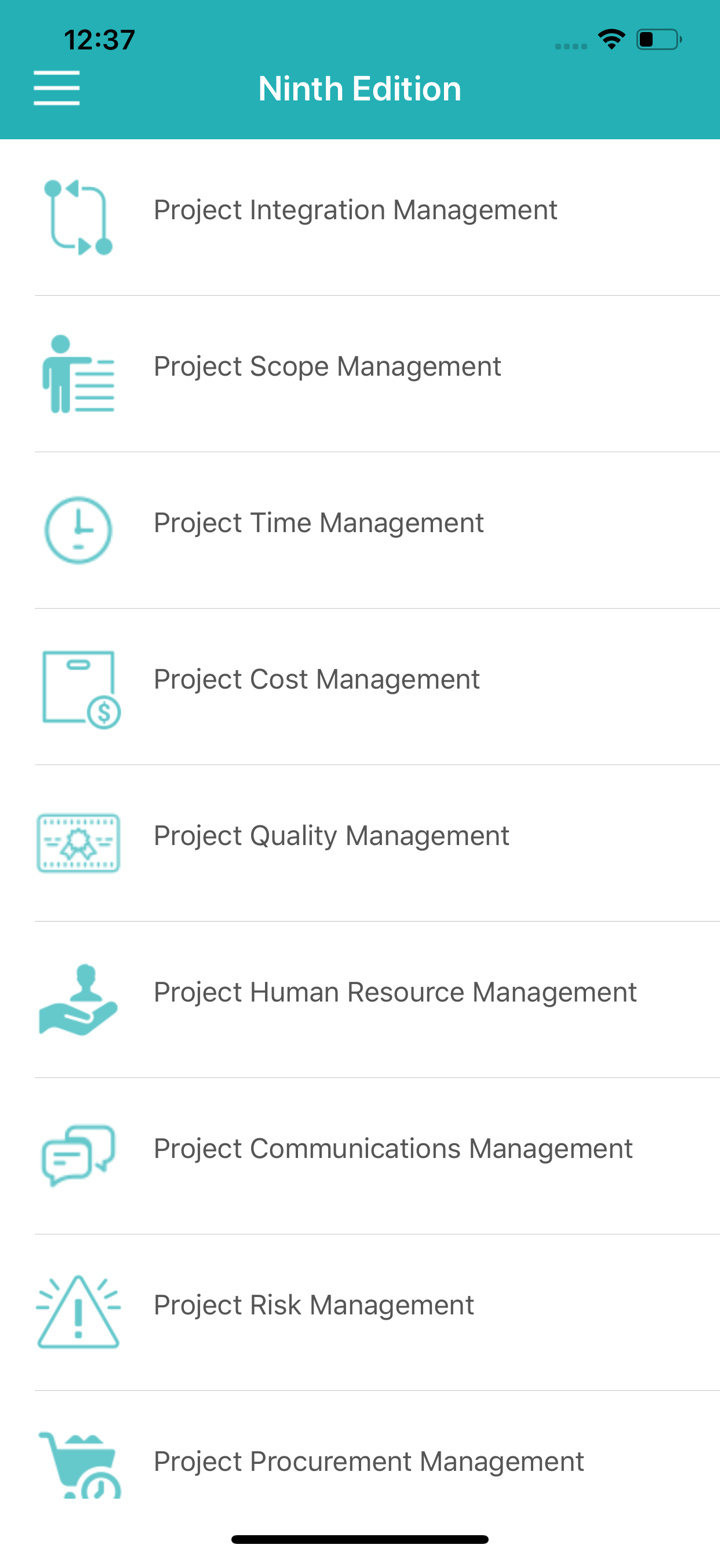Click the clock icon for Project Time Management

point(78,529)
